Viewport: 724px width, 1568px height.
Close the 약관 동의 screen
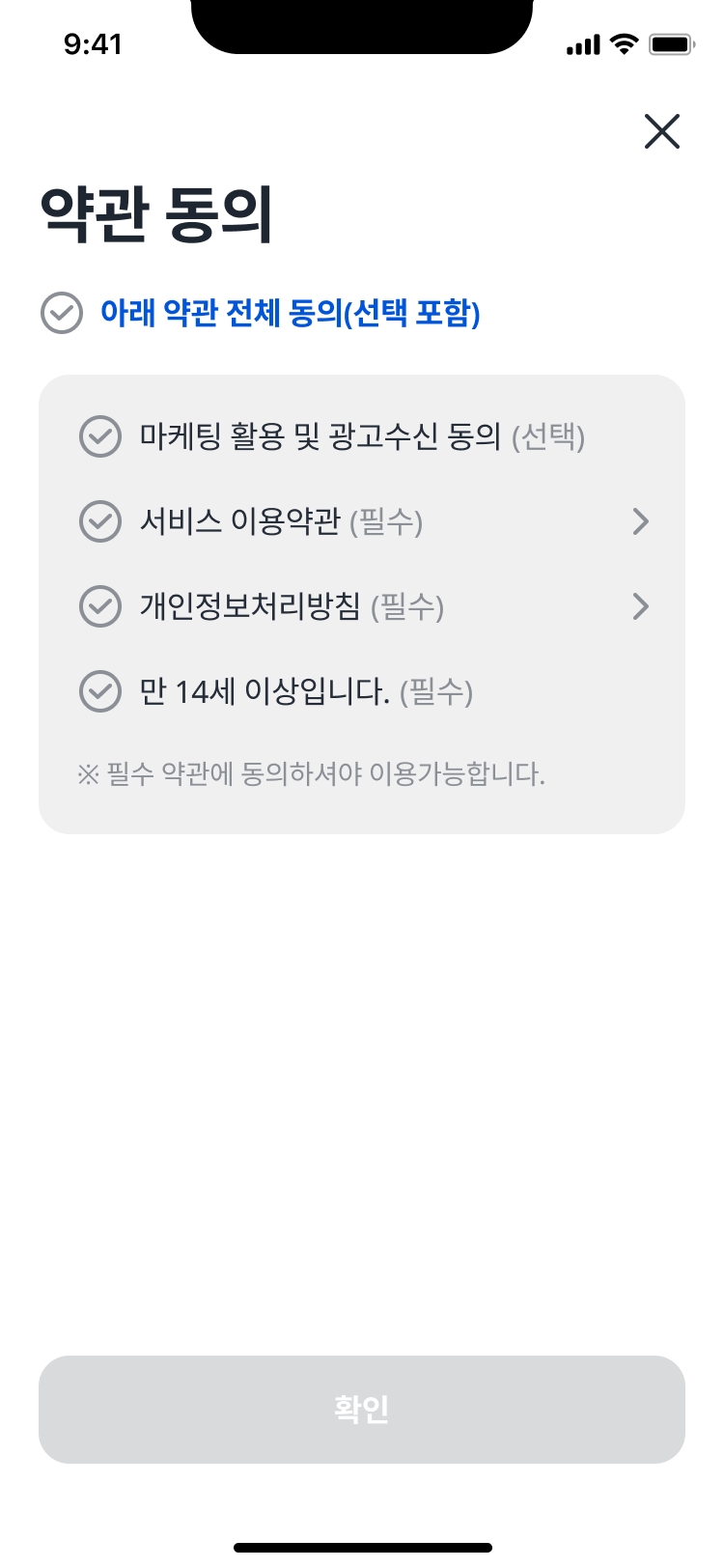point(662,131)
